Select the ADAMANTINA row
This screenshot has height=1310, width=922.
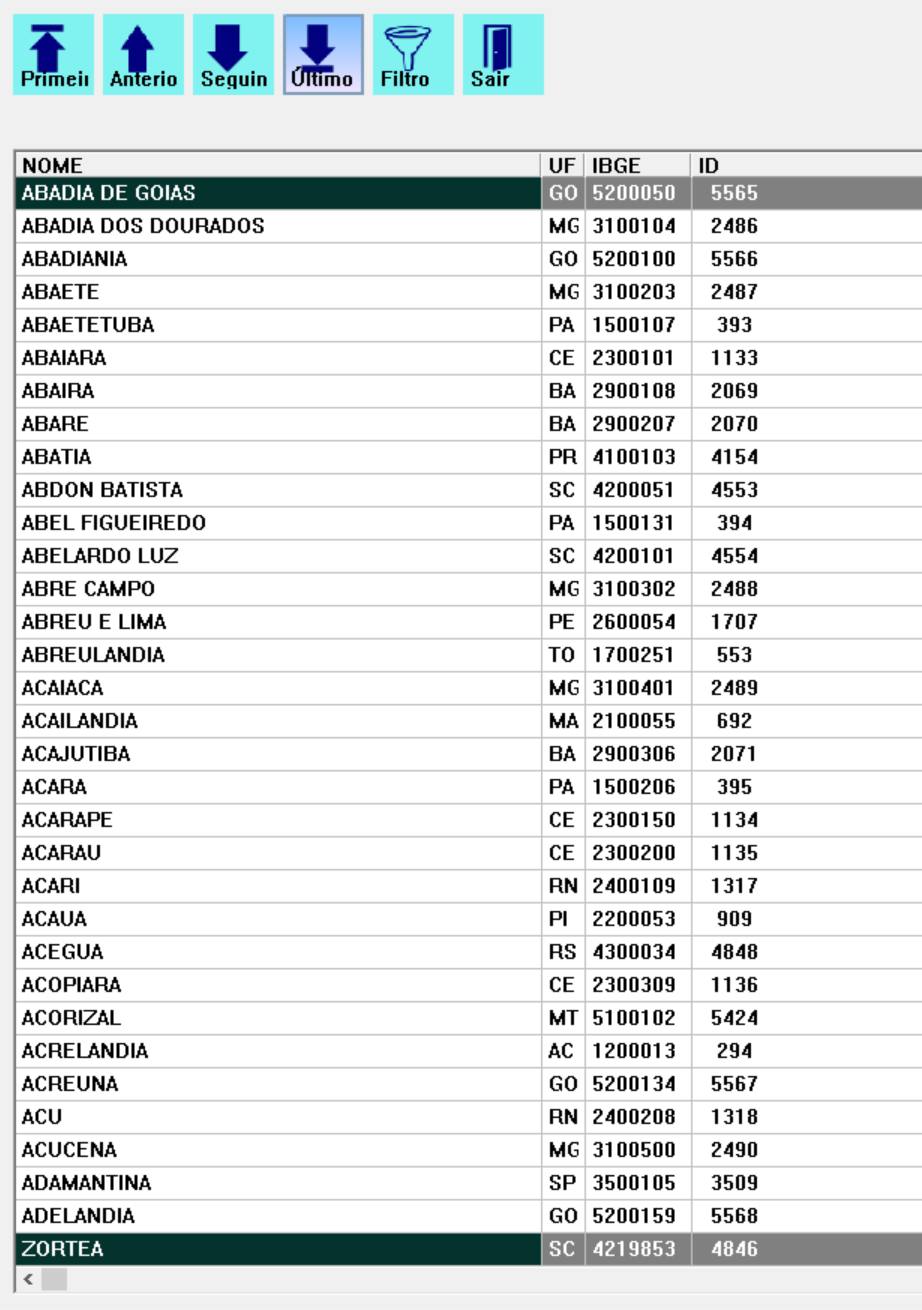(x=87, y=1183)
